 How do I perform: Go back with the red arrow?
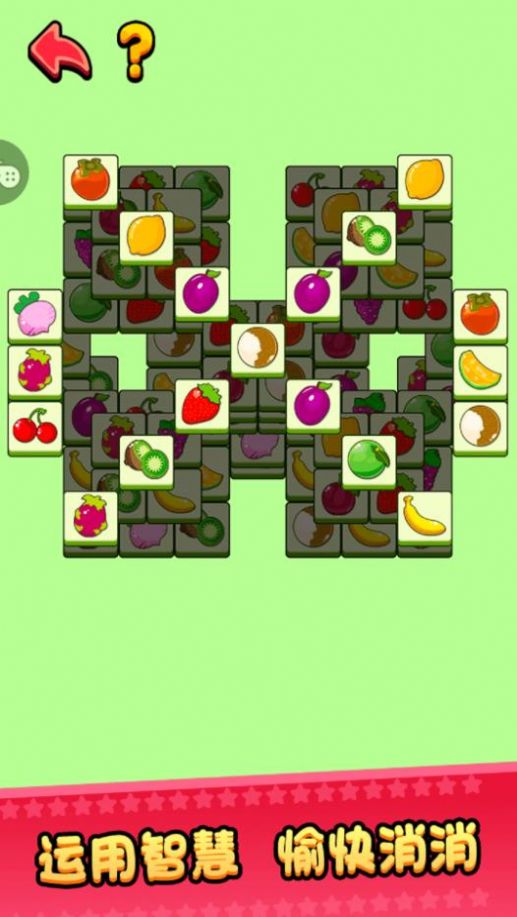60,51
